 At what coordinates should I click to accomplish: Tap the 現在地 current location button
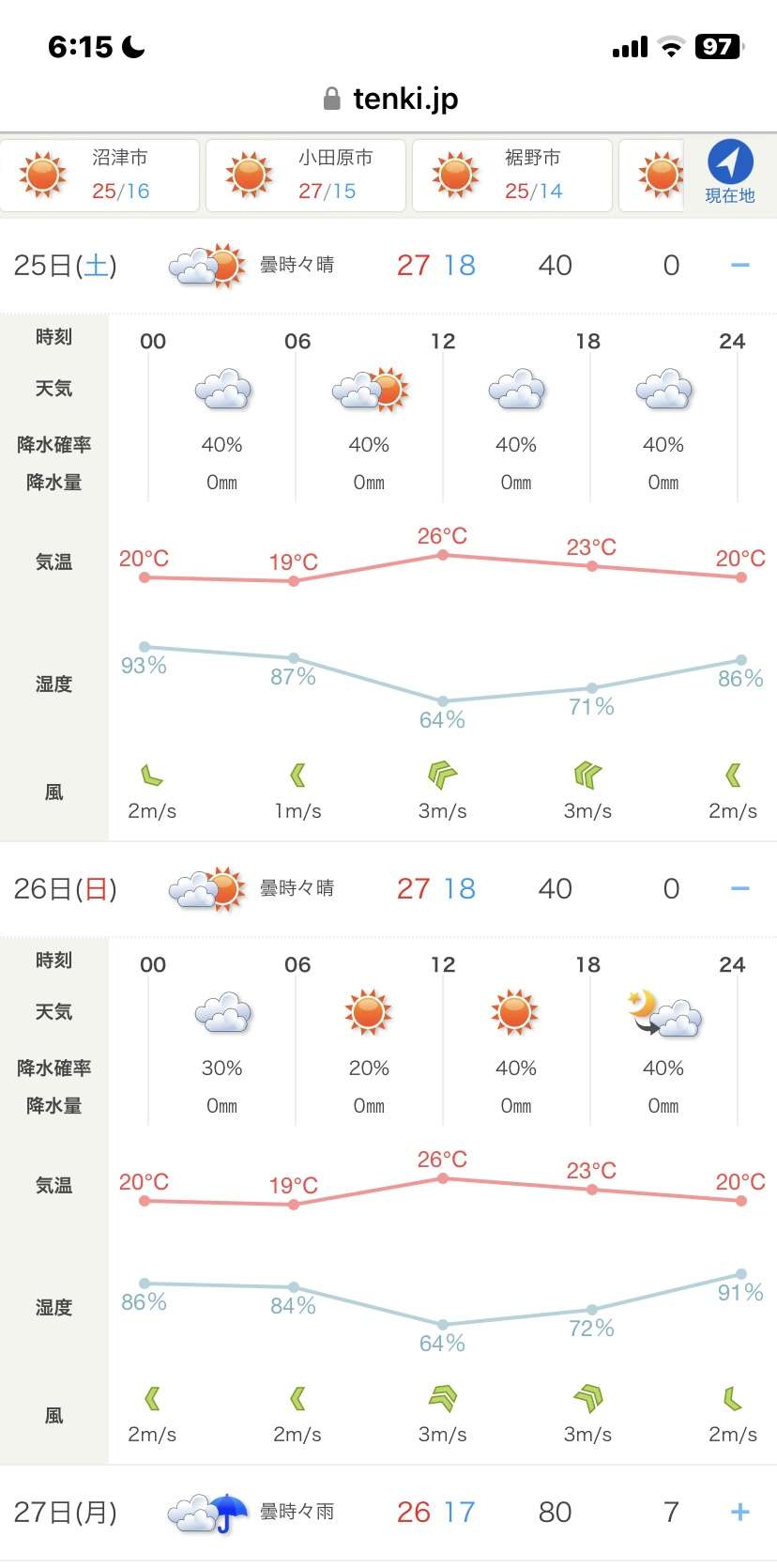[730, 173]
